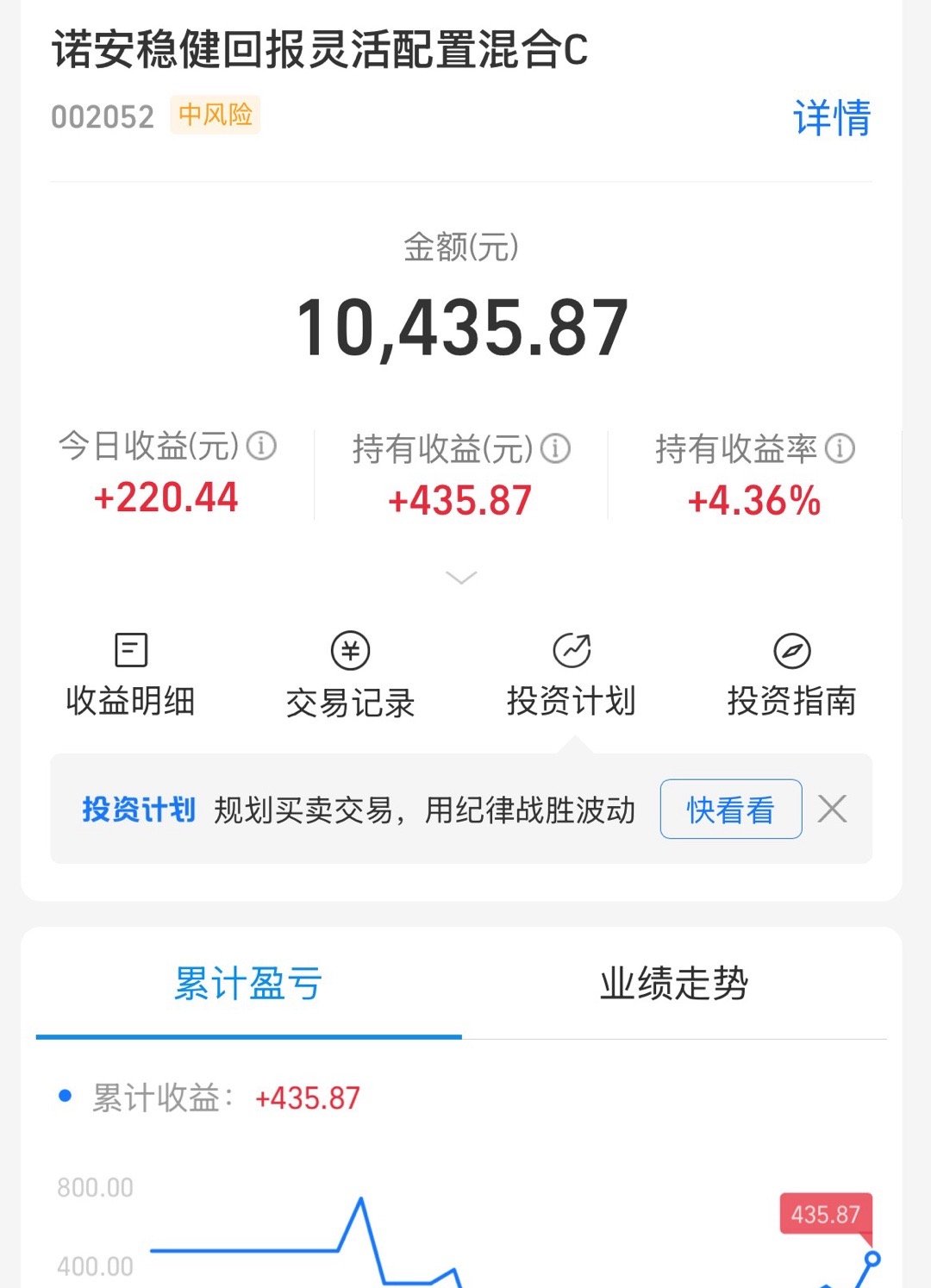Open 收益明细 earnings details

click(x=131, y=675)
